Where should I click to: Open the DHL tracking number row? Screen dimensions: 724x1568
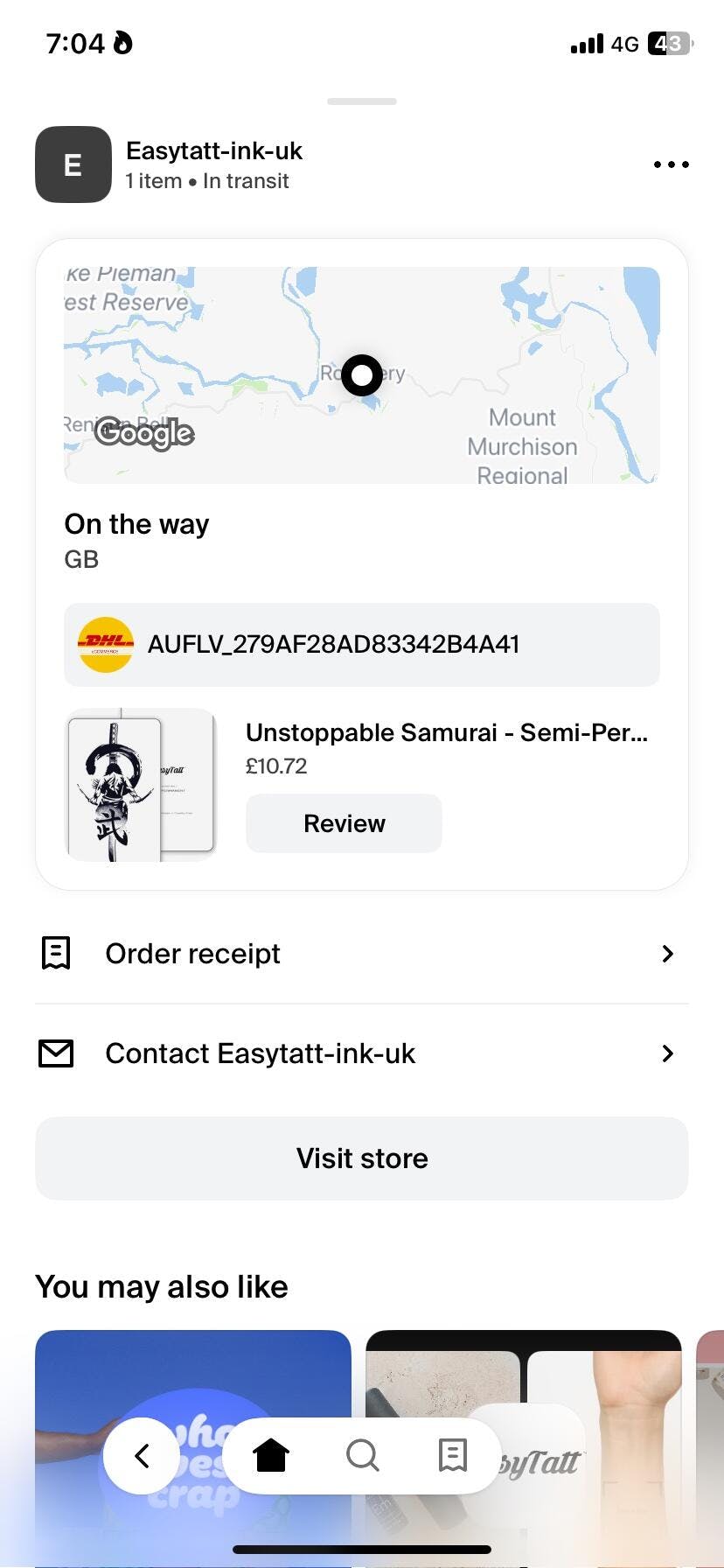coord(361,645)
